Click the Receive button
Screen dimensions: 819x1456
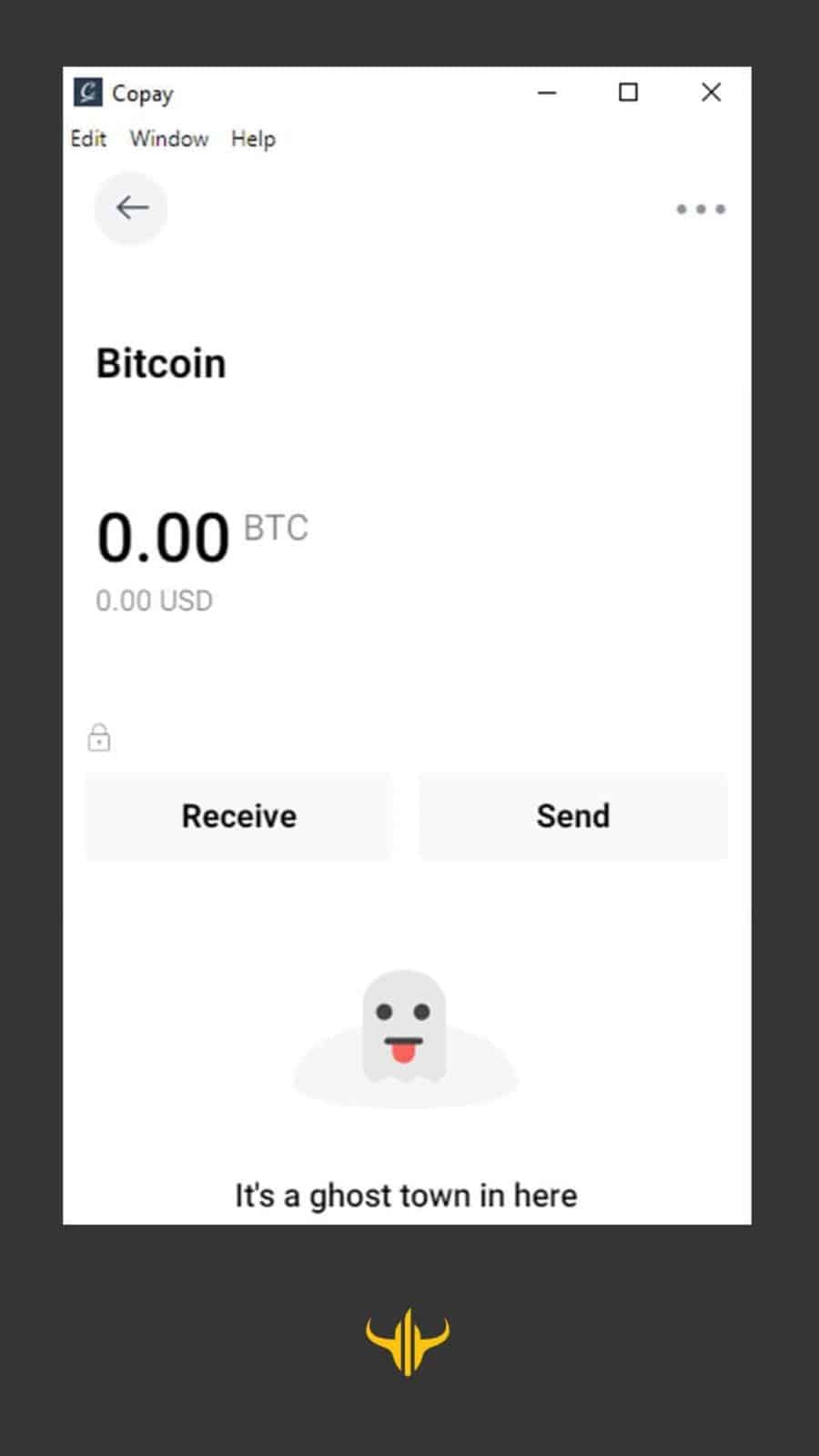tap(238, 815)
